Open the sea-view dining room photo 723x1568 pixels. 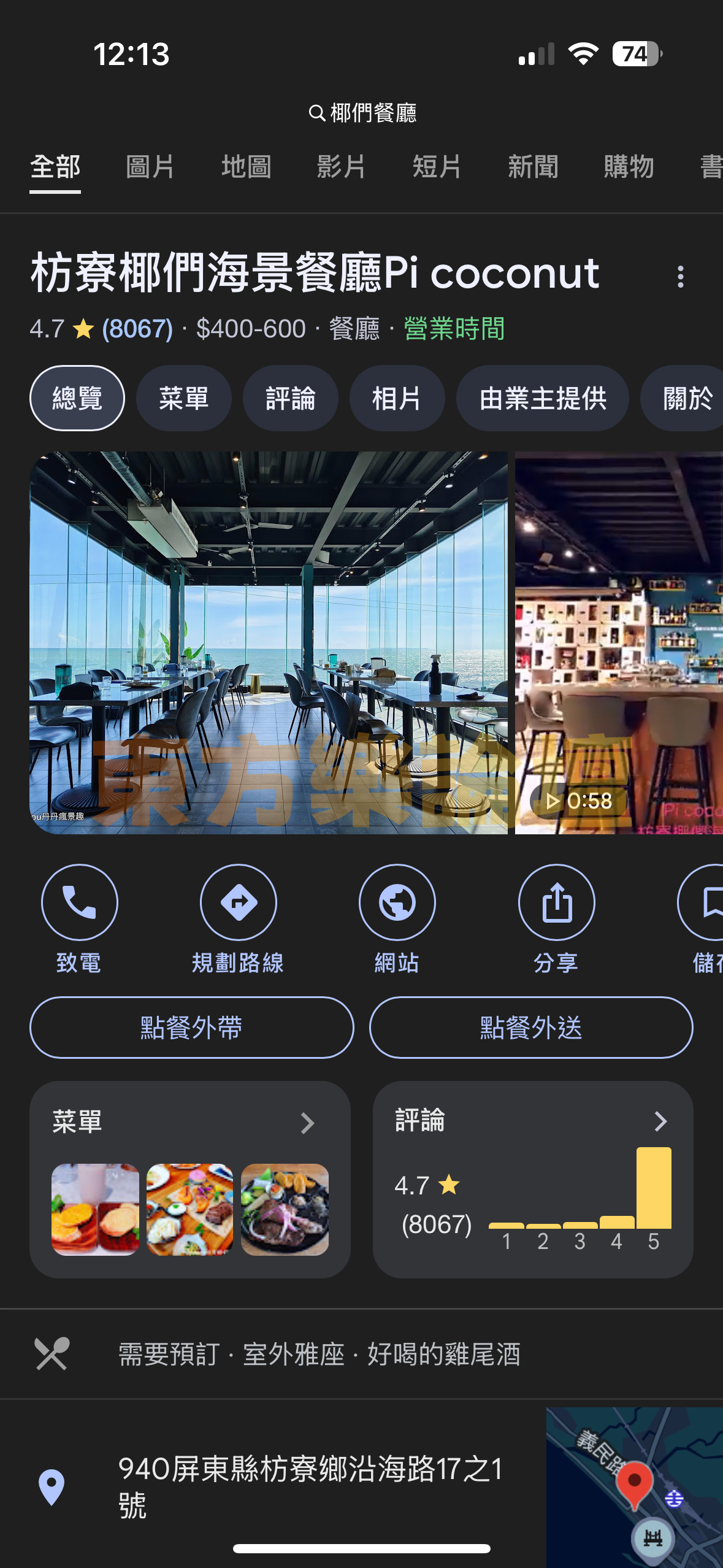pyautogui.click(x=268, y=642)
